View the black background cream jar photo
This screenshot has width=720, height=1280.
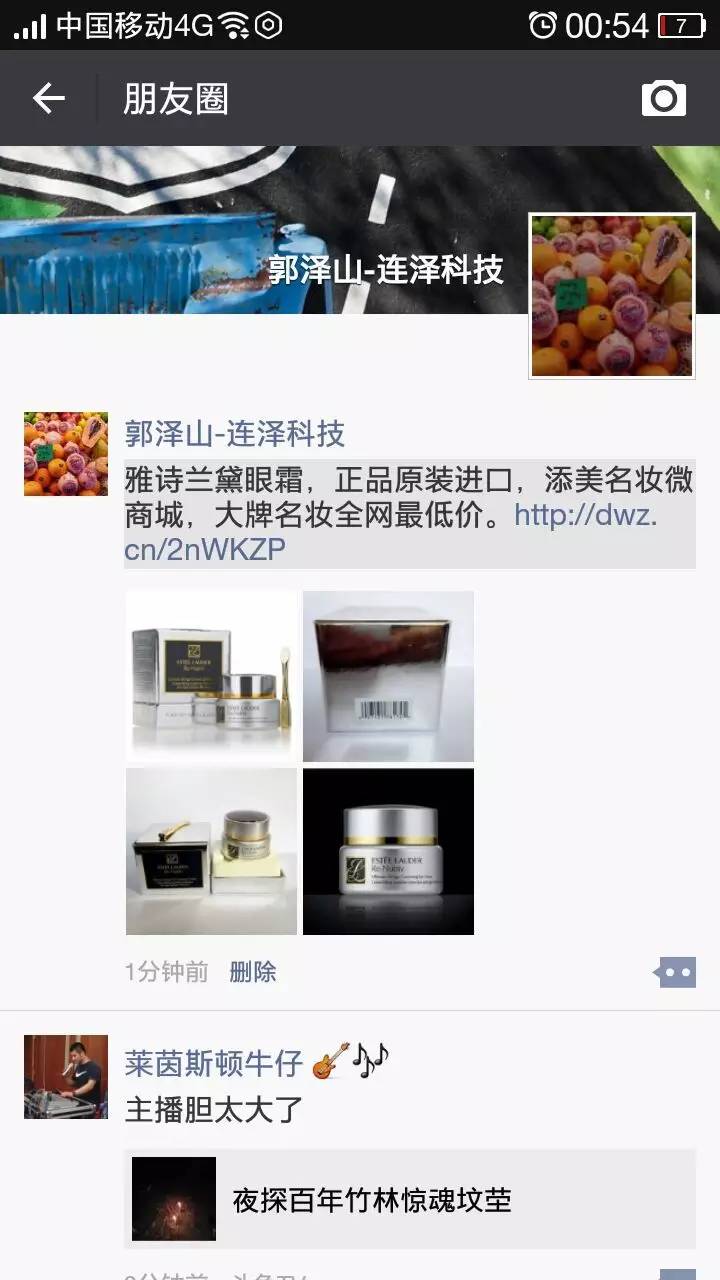(x=388, y=851)
